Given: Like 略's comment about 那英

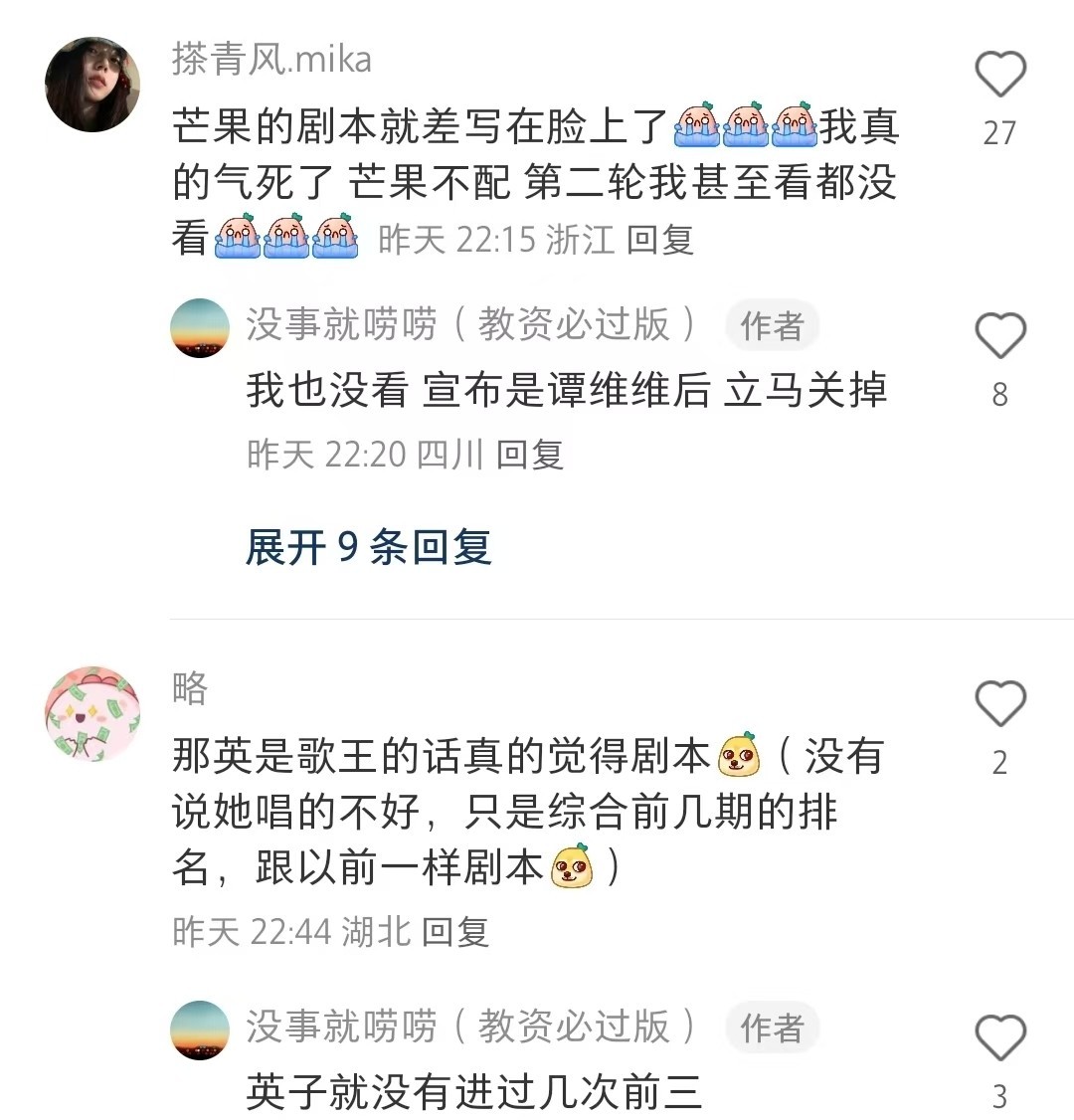Looking at the screenshot, I should [999, 705].
